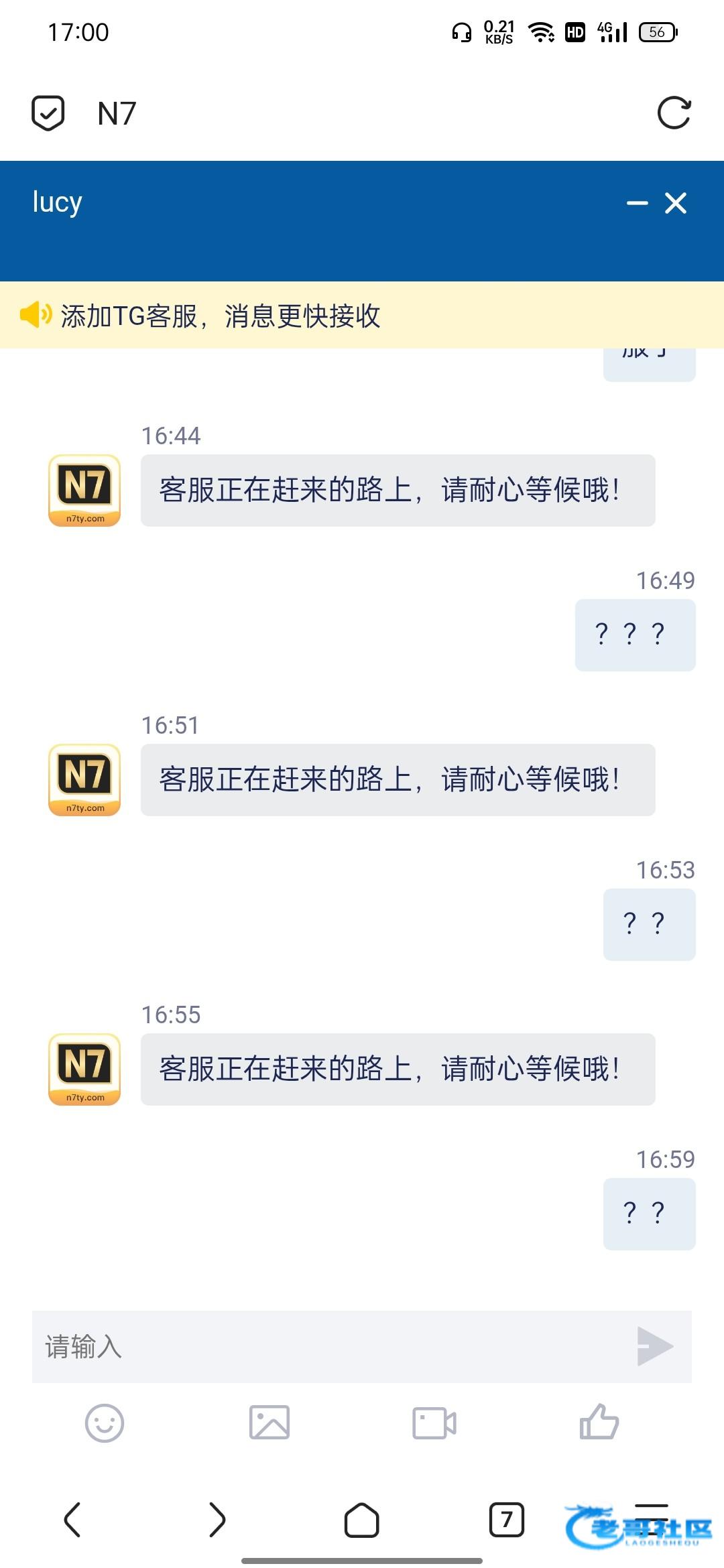Attach a video to the chat
Viewport: 724px width, 1568px height.
point(434,1423)
